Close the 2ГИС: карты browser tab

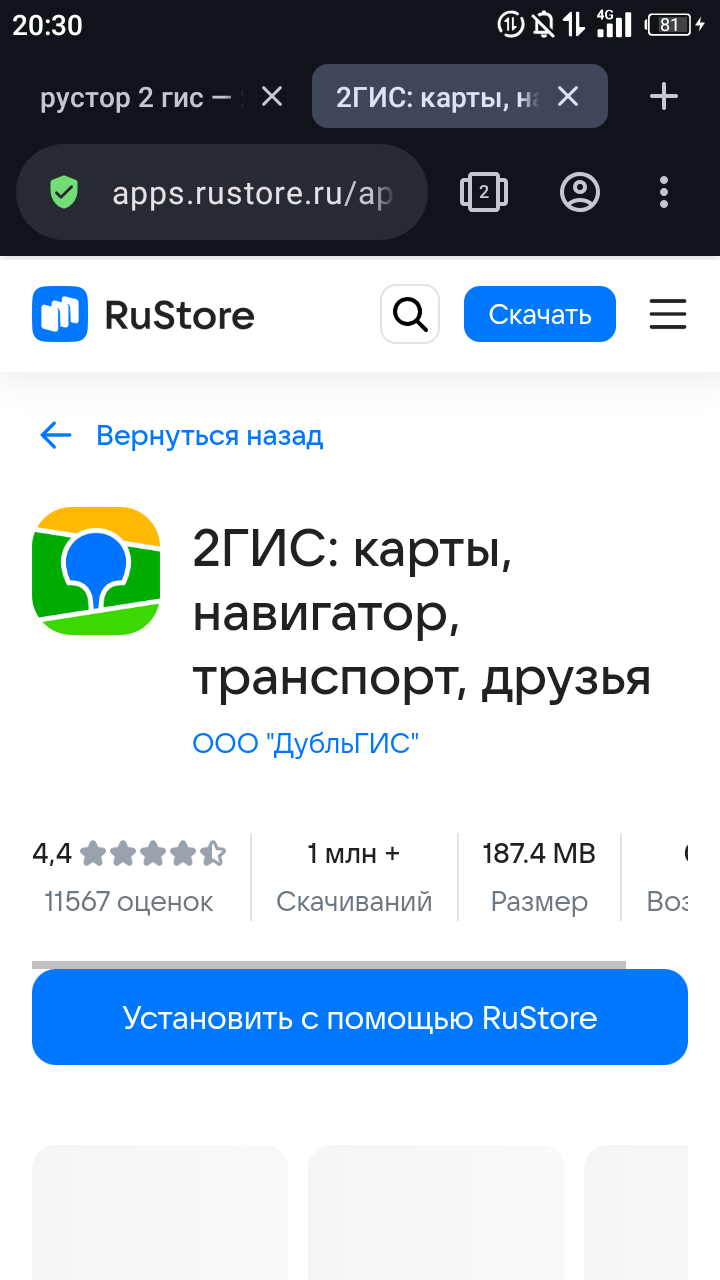coord(568,96)
